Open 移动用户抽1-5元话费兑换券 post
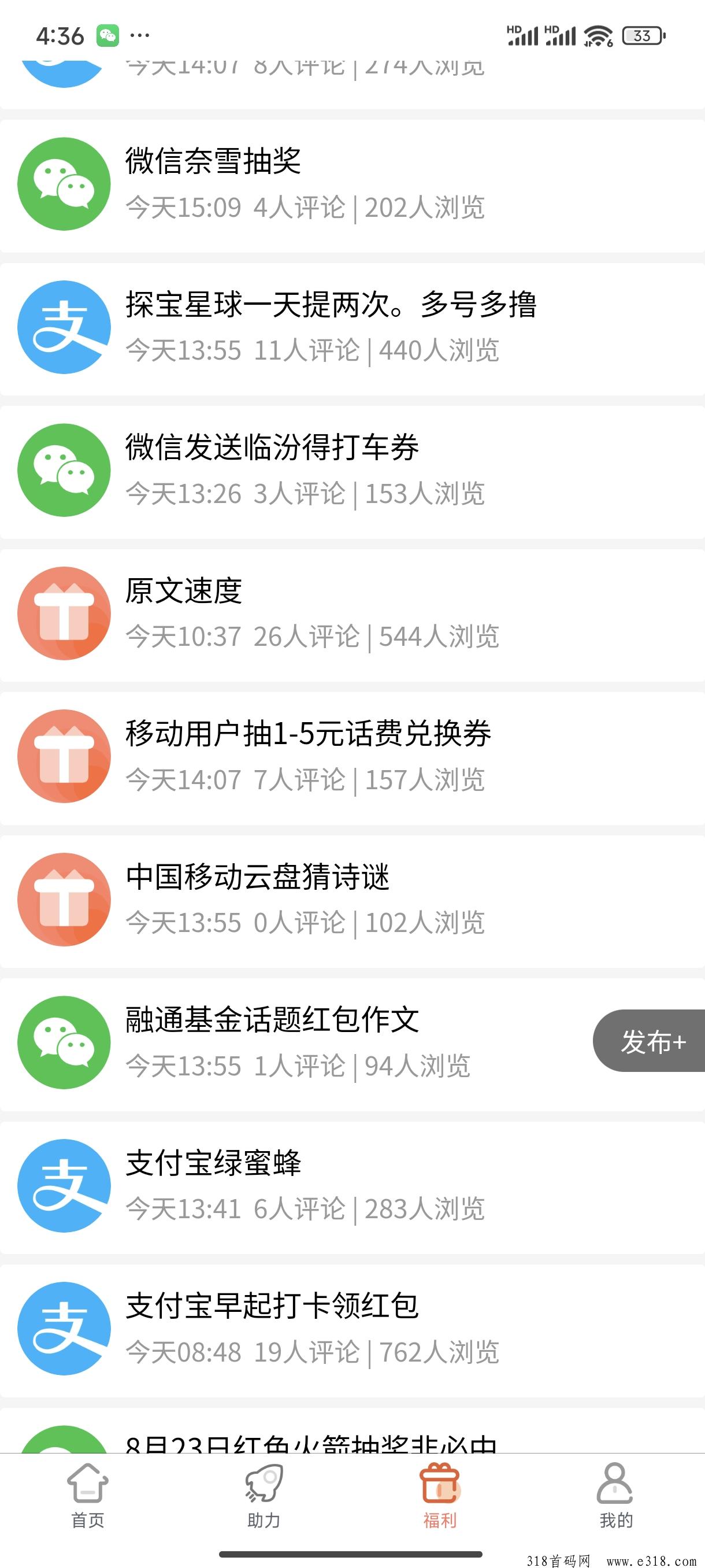Image resolution: width=705 pixels, height=1568 pixels. coord(352,758)
